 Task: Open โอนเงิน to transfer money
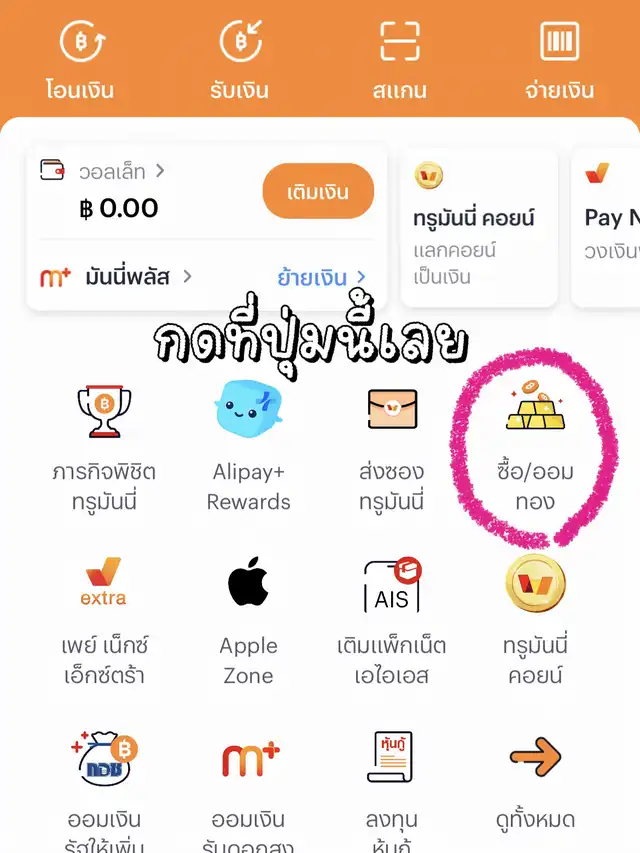(80, 60)
